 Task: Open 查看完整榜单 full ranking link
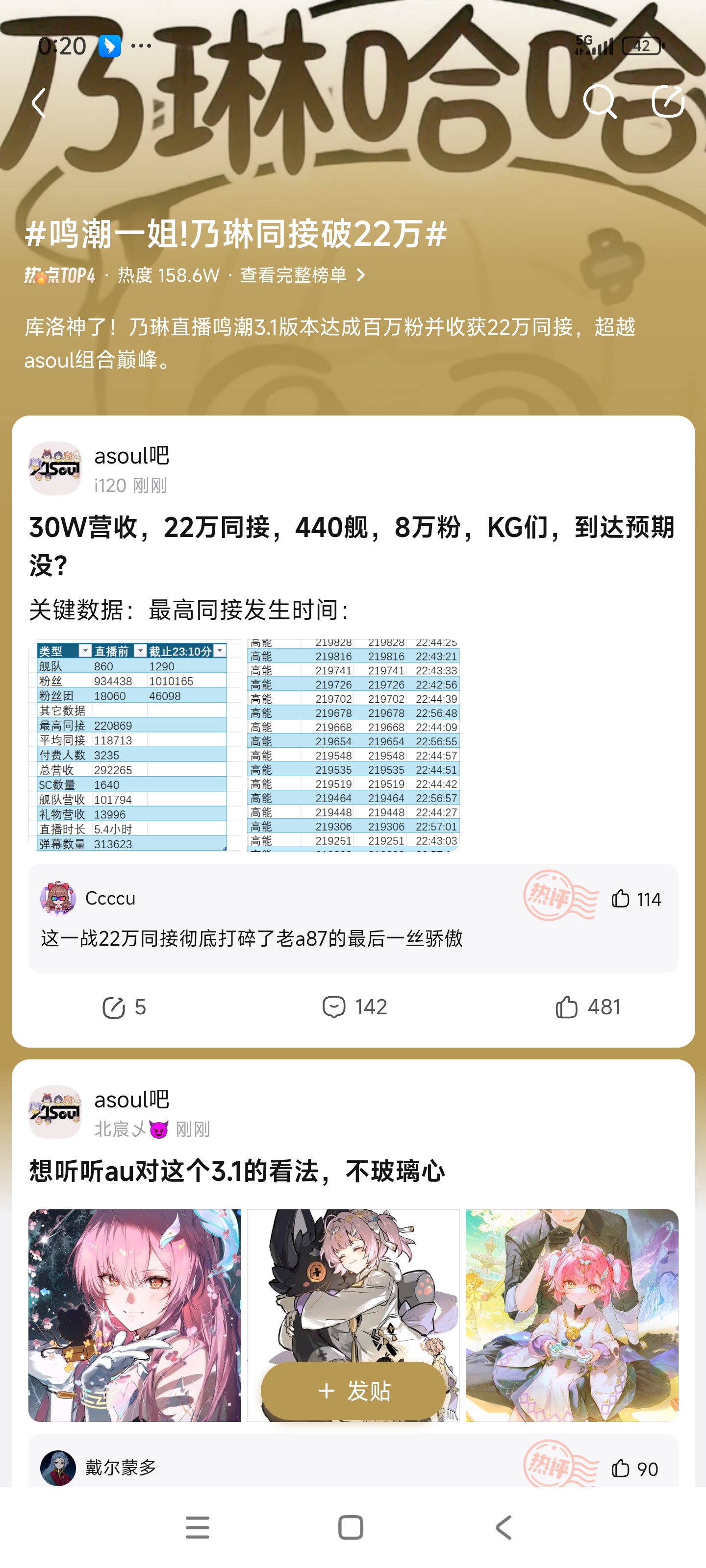tap(303, 275)
